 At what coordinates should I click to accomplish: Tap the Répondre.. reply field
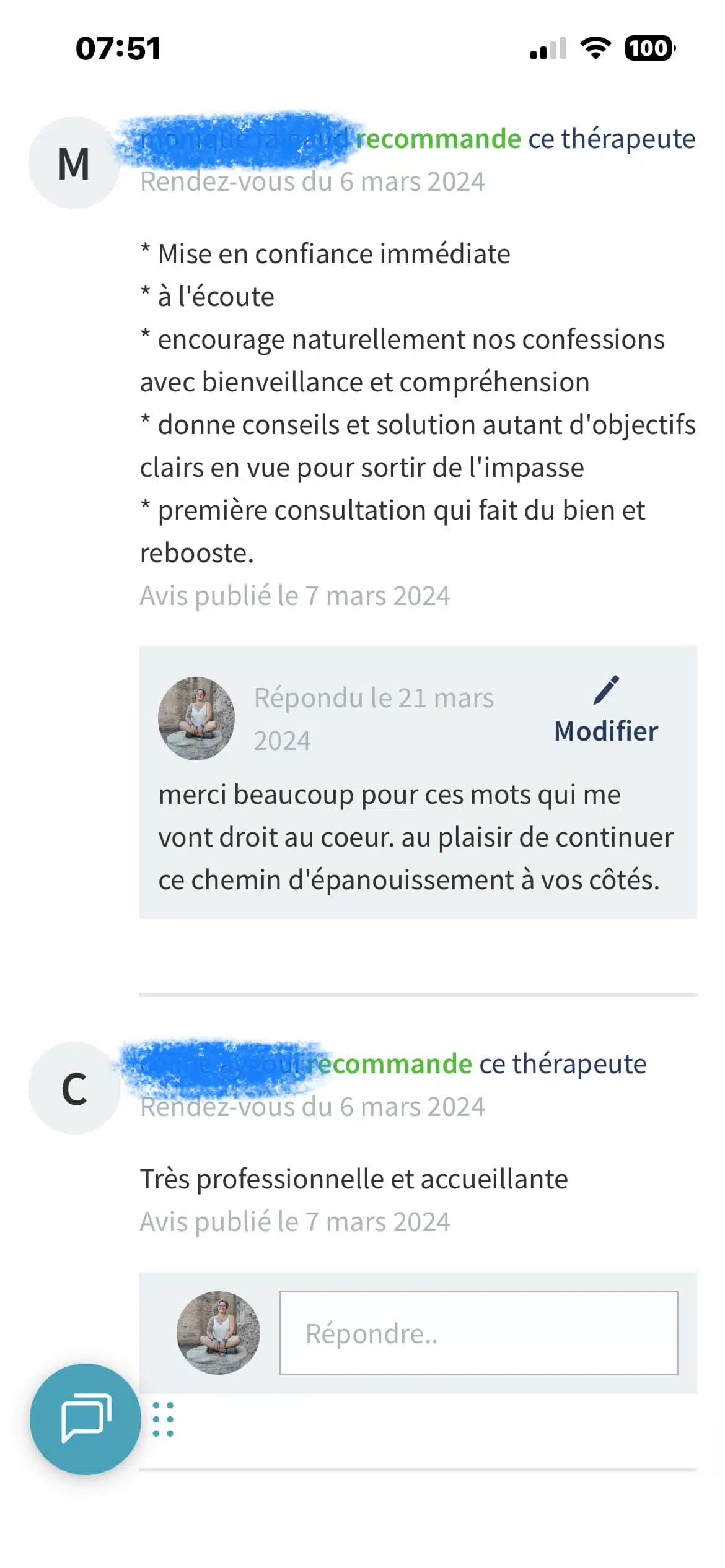coord(478,1333)
